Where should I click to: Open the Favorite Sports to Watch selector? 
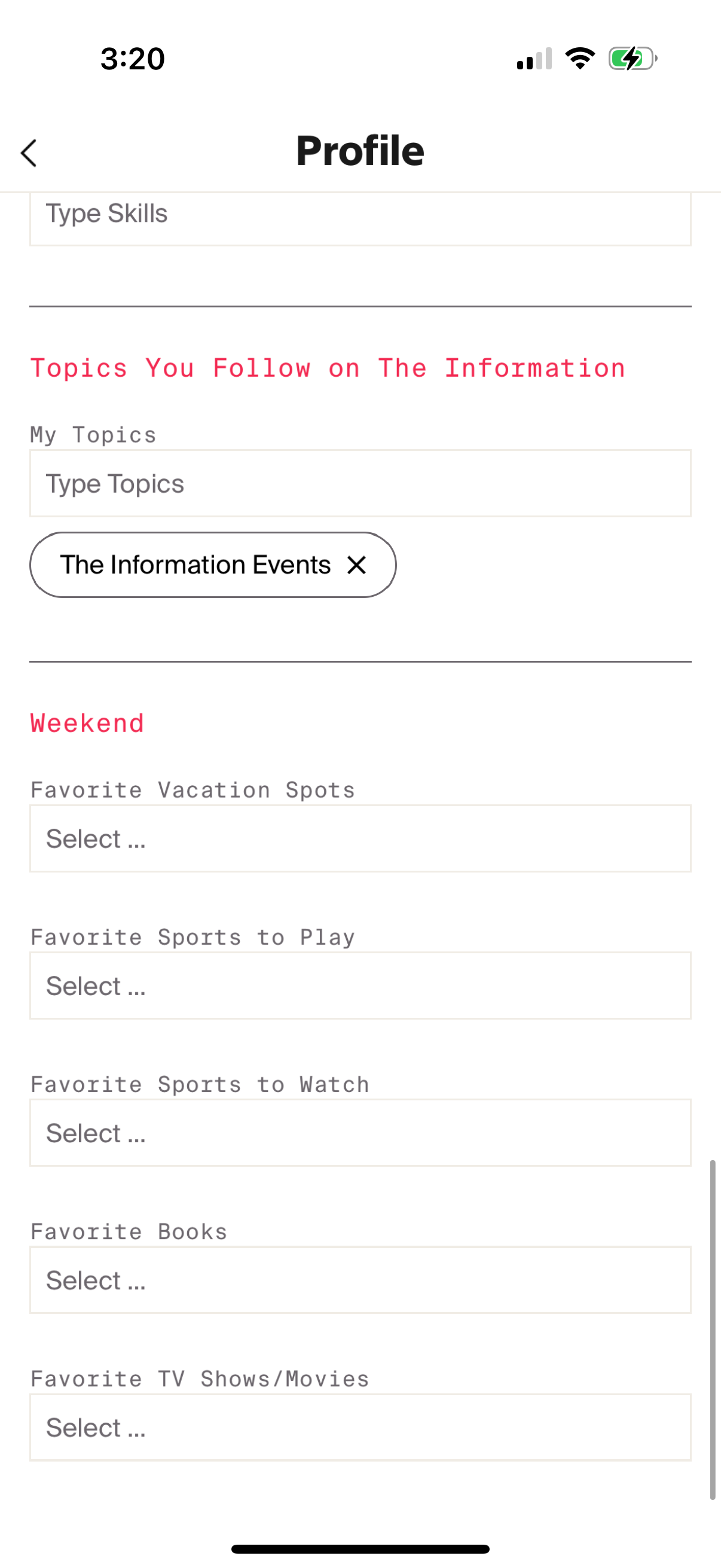(360, 1133)
